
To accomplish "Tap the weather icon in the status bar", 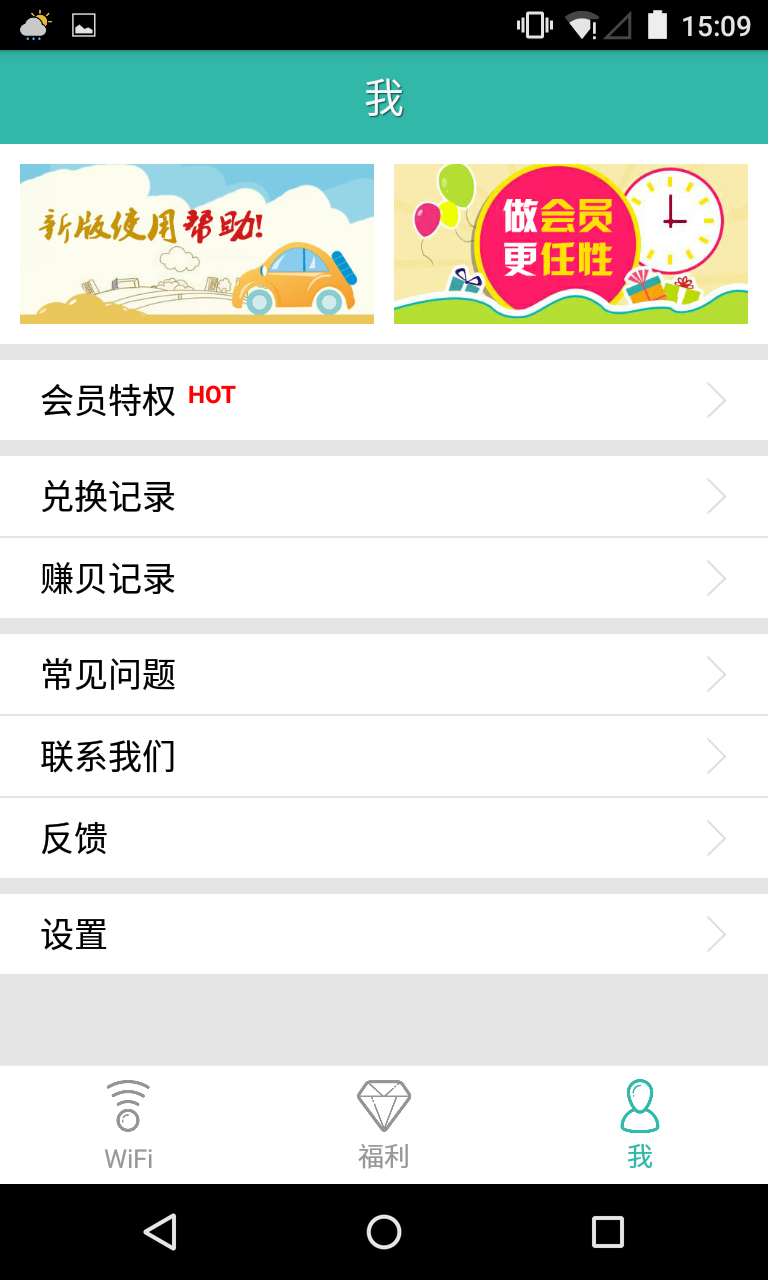I will coord(33,24).
